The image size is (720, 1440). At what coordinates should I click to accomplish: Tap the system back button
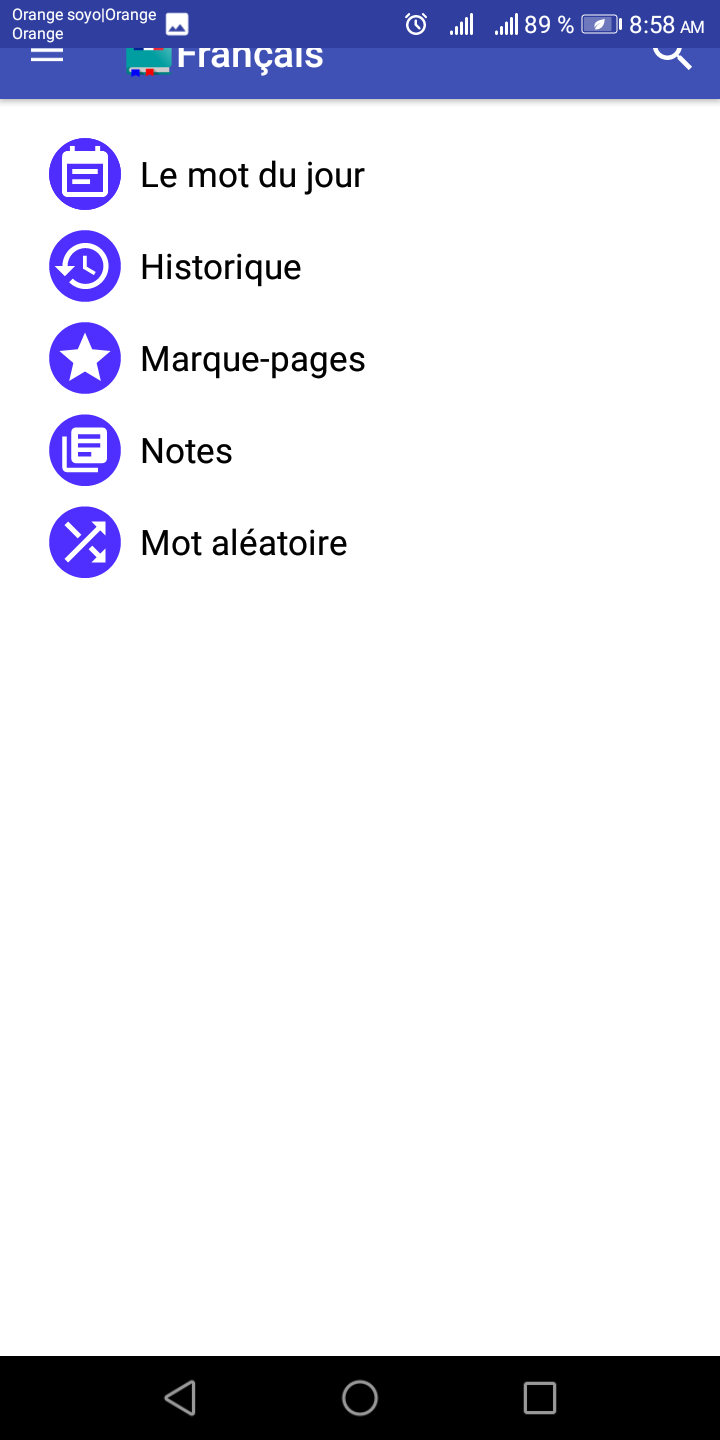[x=180, y=1398]
